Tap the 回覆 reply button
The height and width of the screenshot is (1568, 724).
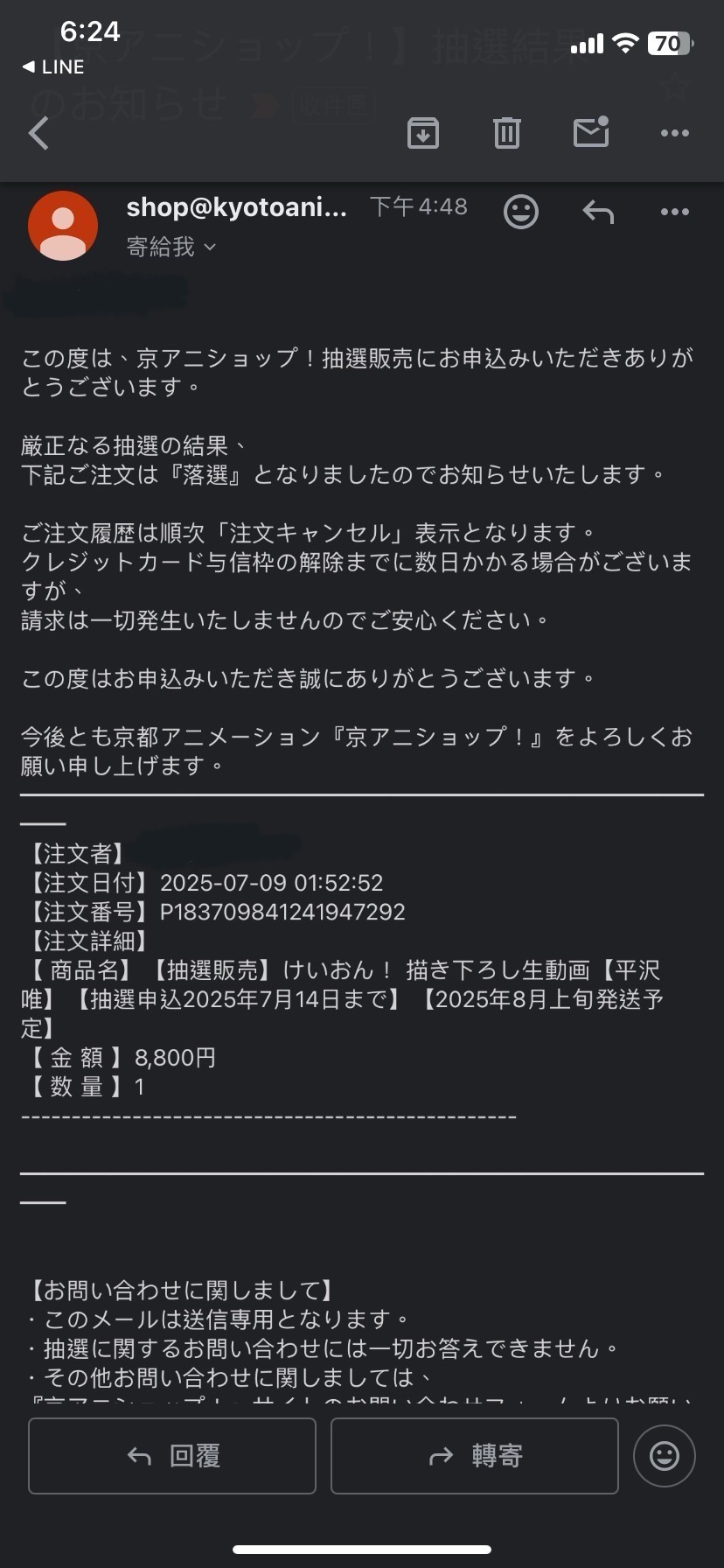(x=172, y=1456)
